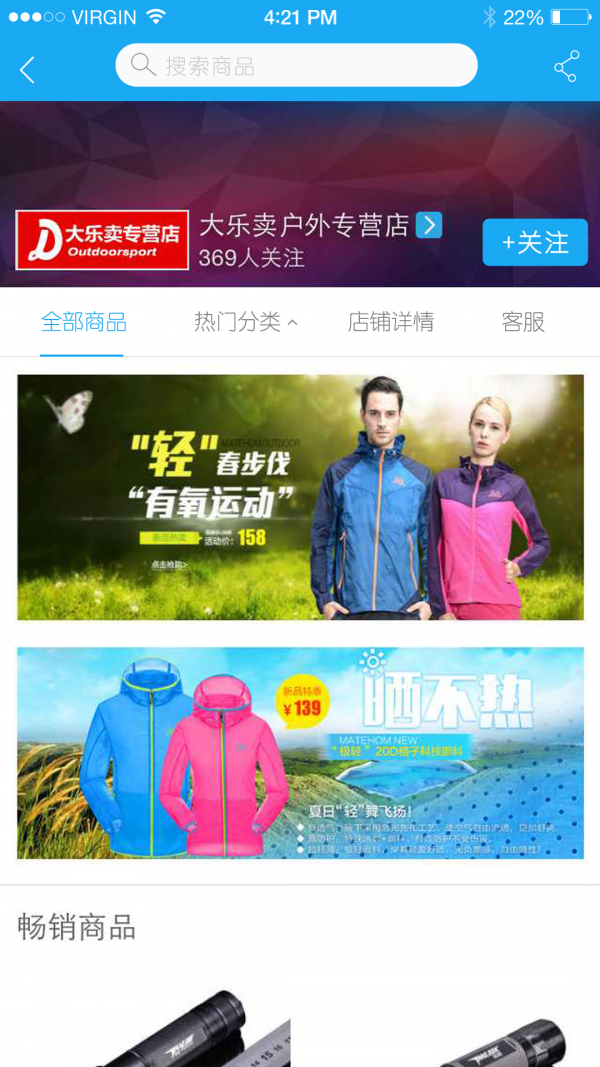Contact 客服 customer service

(523, 322)
